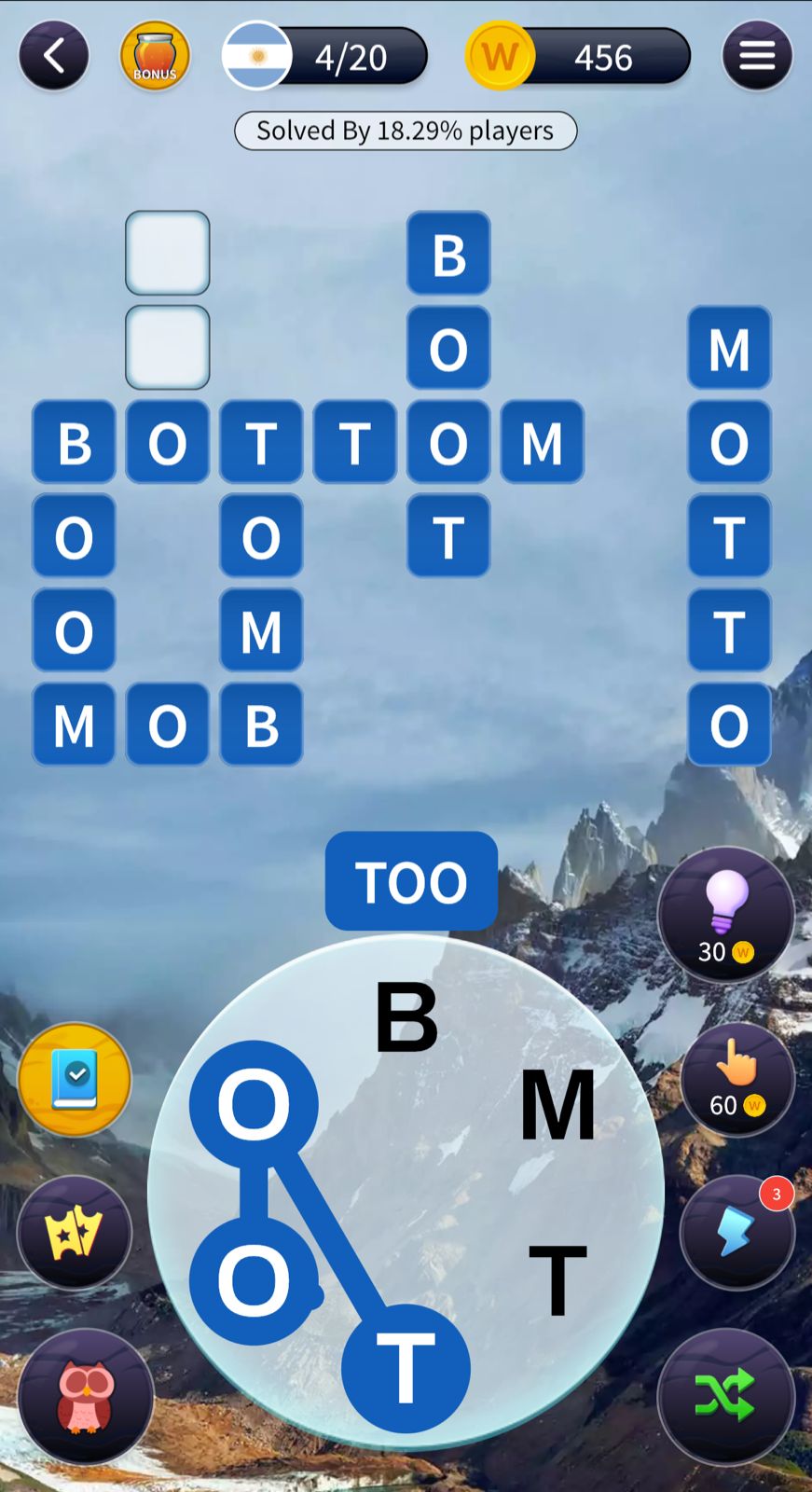Select letter B on the wheel
The height and width of the screenshot is (1492, 812).
[x=406, y=1016]
